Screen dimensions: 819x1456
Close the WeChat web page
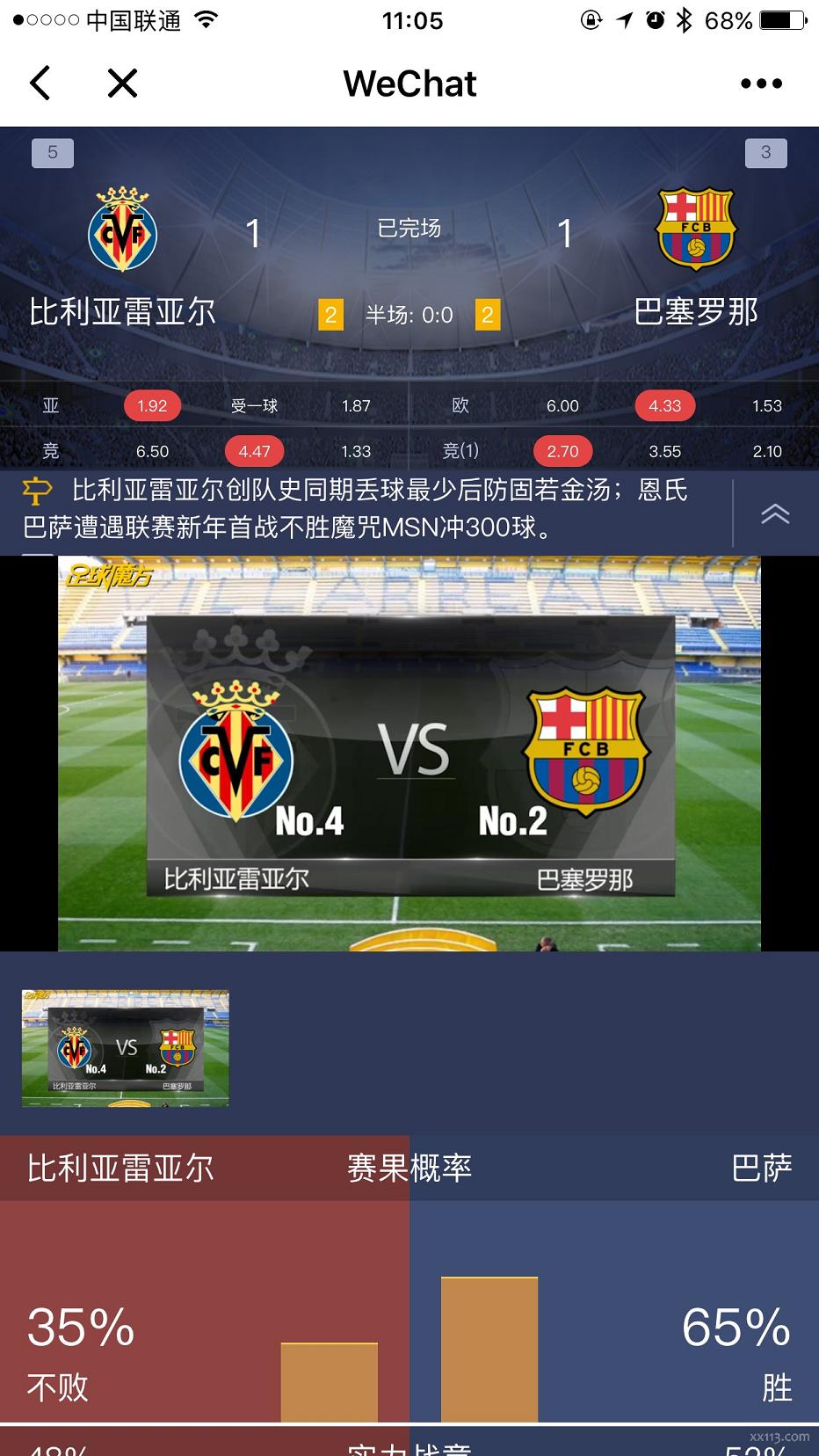(122, 84)
